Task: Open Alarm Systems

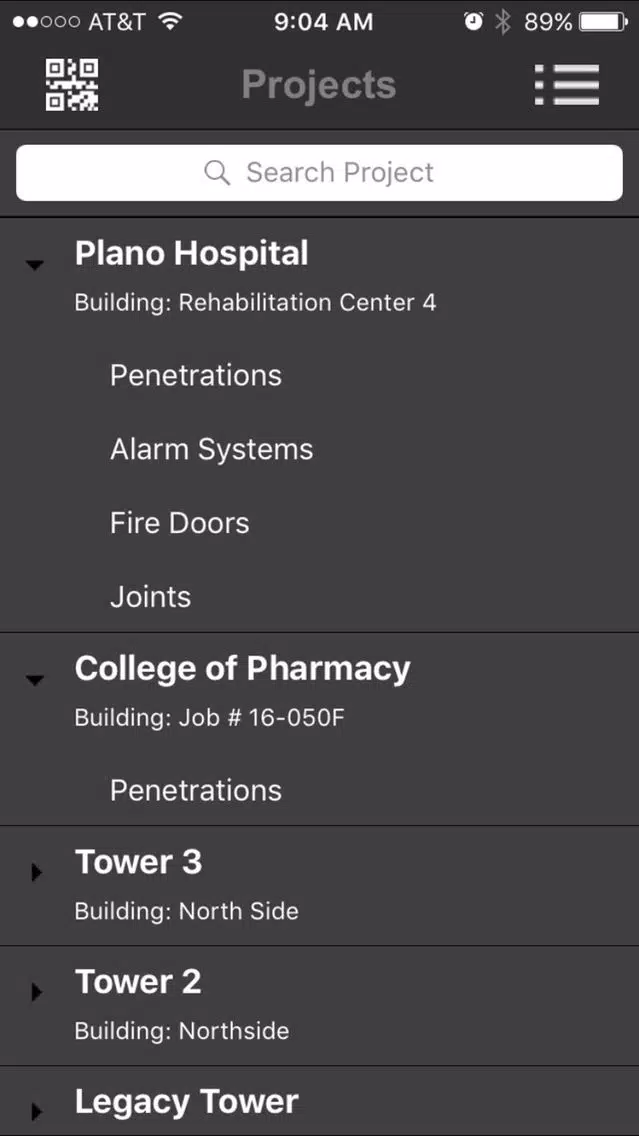Action: click(212, 449)
